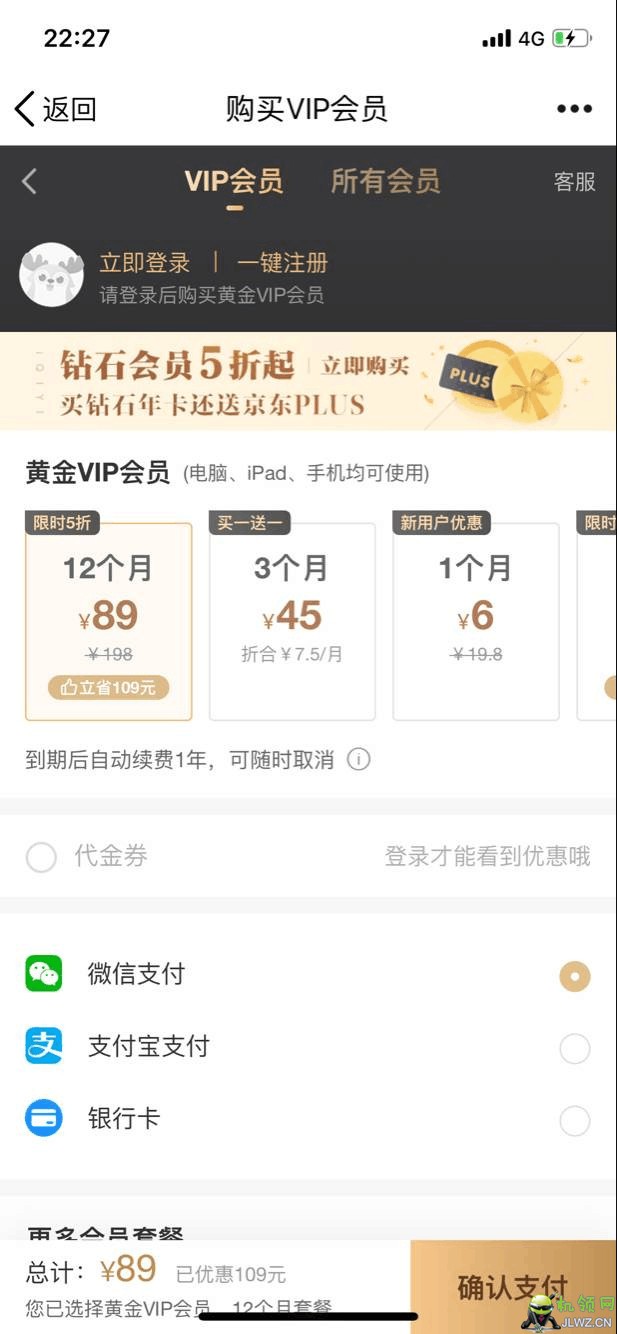The height and width of the screenshot is (1334, 617).
Task: Select the 代金券 voucher option
Action: 41,856
